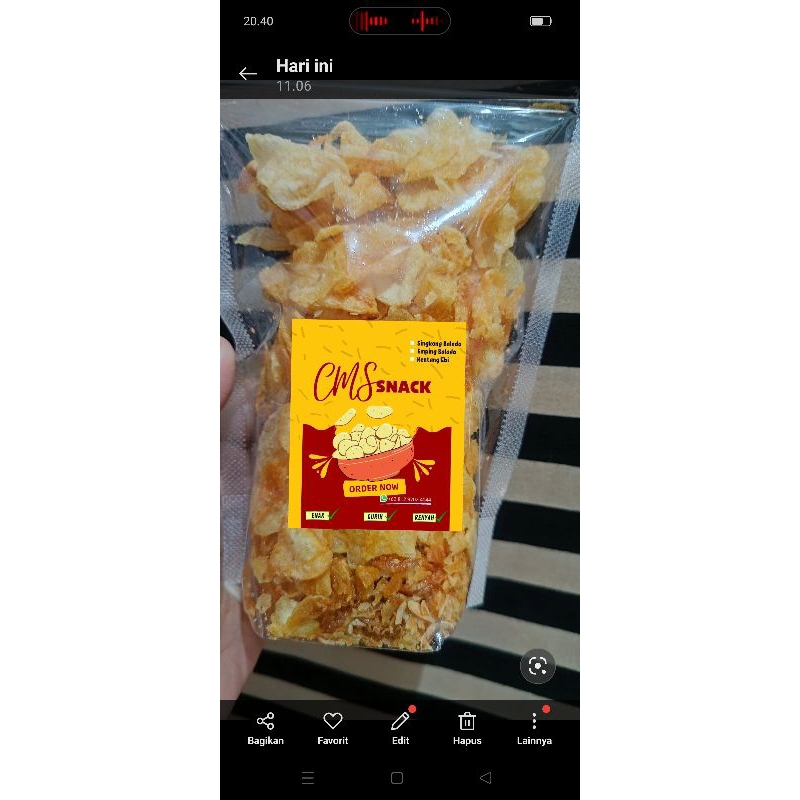Image resolution: width=800 pixels, height=800 pixels.
Task: Open recent apps from navigation bar
Action: pos(308,778)
